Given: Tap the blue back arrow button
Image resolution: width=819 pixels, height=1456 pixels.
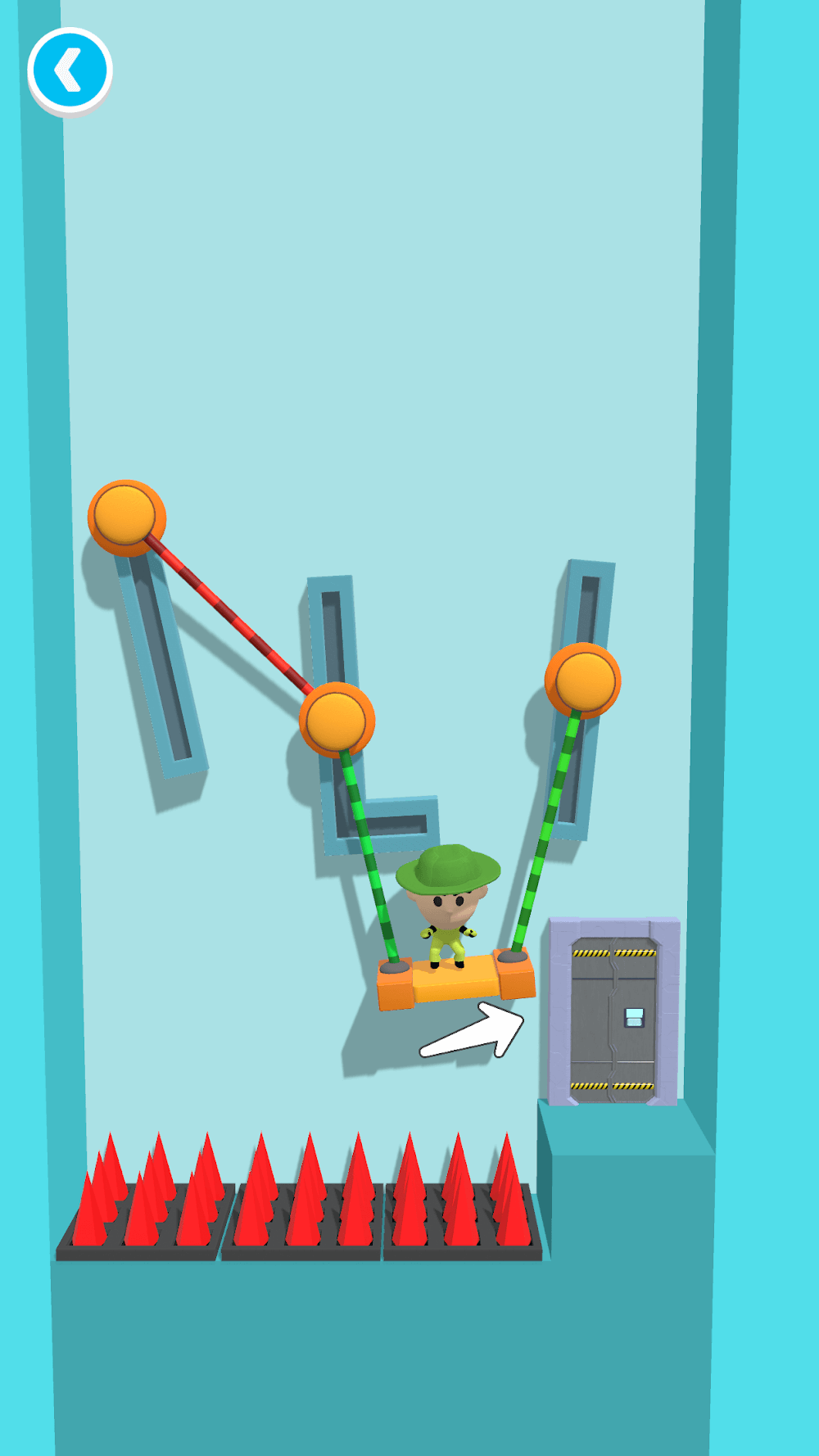Looking at the screenshot, I should pyautogui.click(x=70, y=70).
